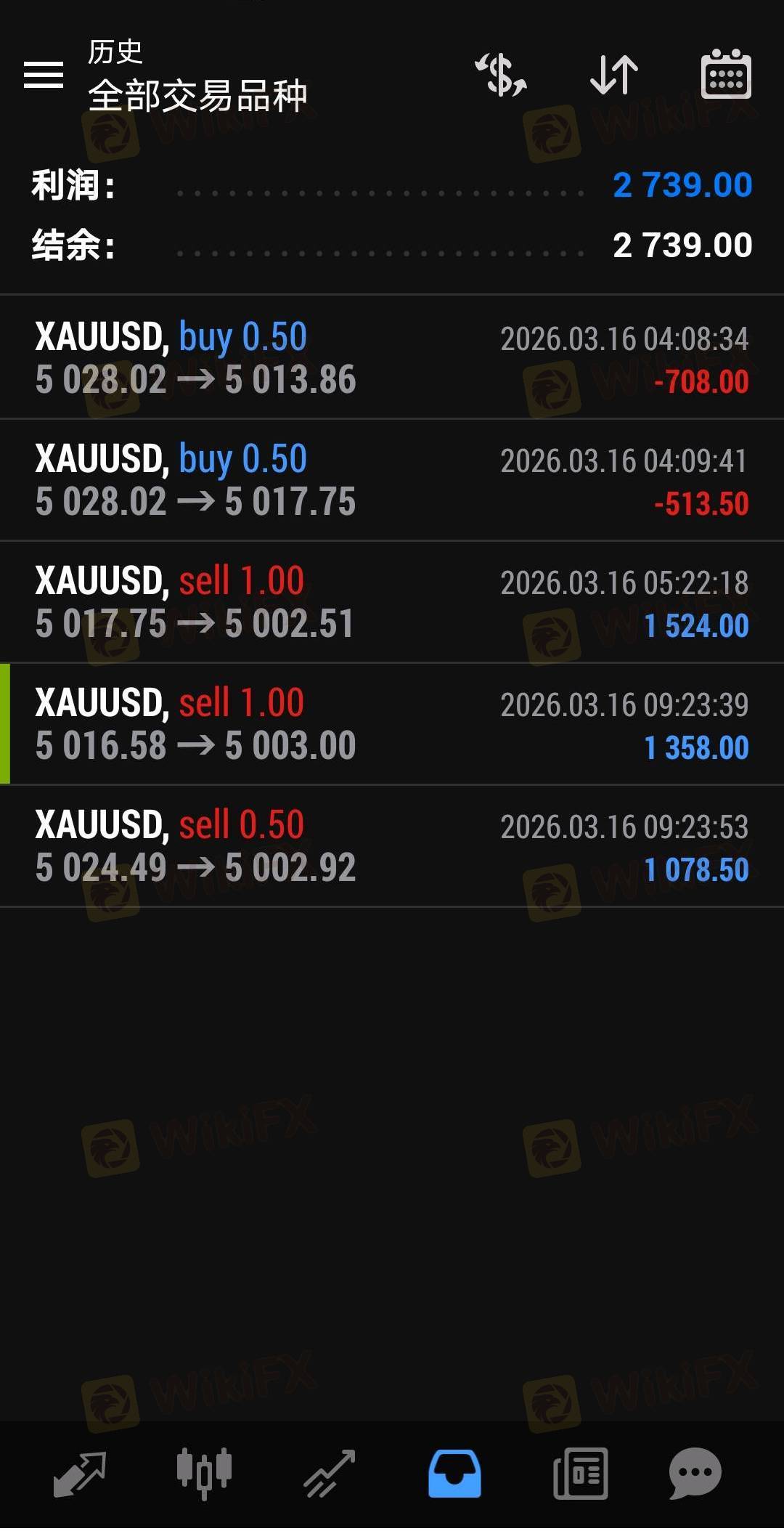Open the sort order arrows
784x1539 pixels.
pyautogui.click(x=614, y=75)
